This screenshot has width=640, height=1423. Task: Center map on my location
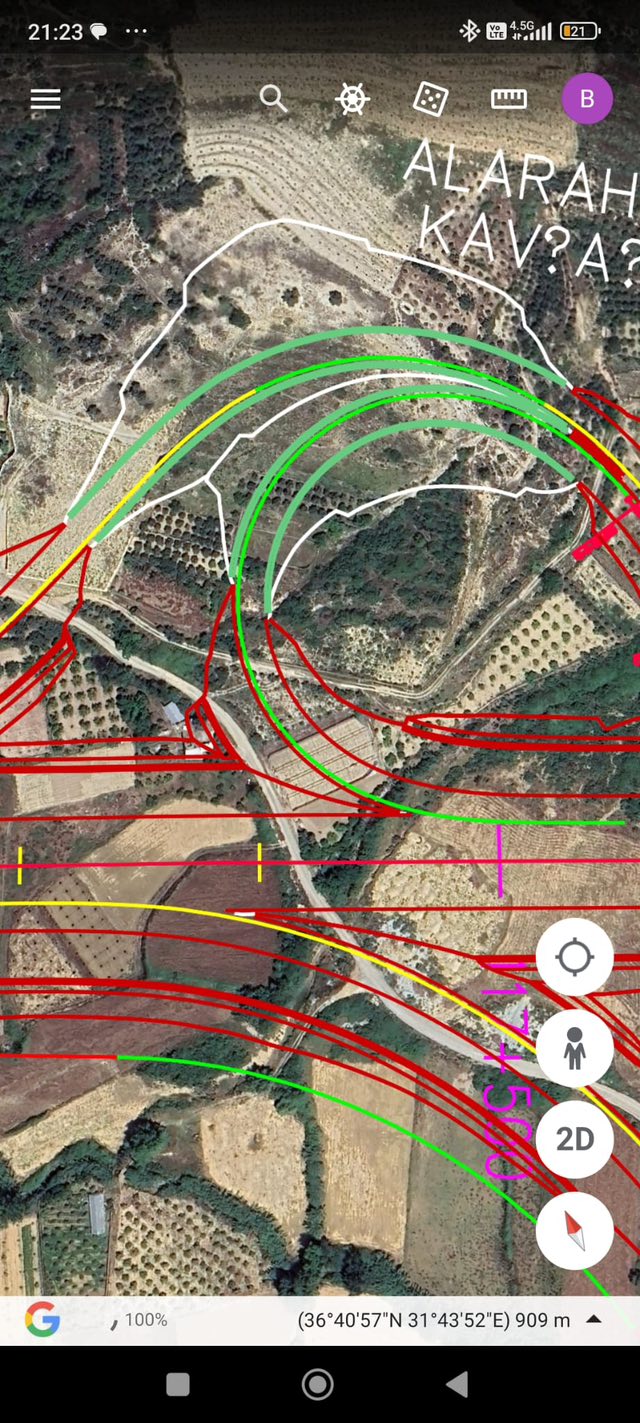click(x=575, y=957)
